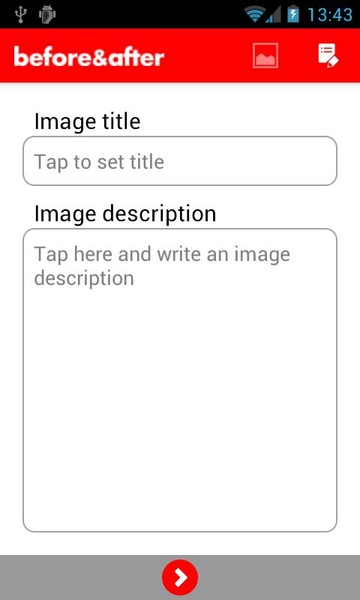360x600 pixels.
Task: Tap the Image title field
Action: (180, 161)
